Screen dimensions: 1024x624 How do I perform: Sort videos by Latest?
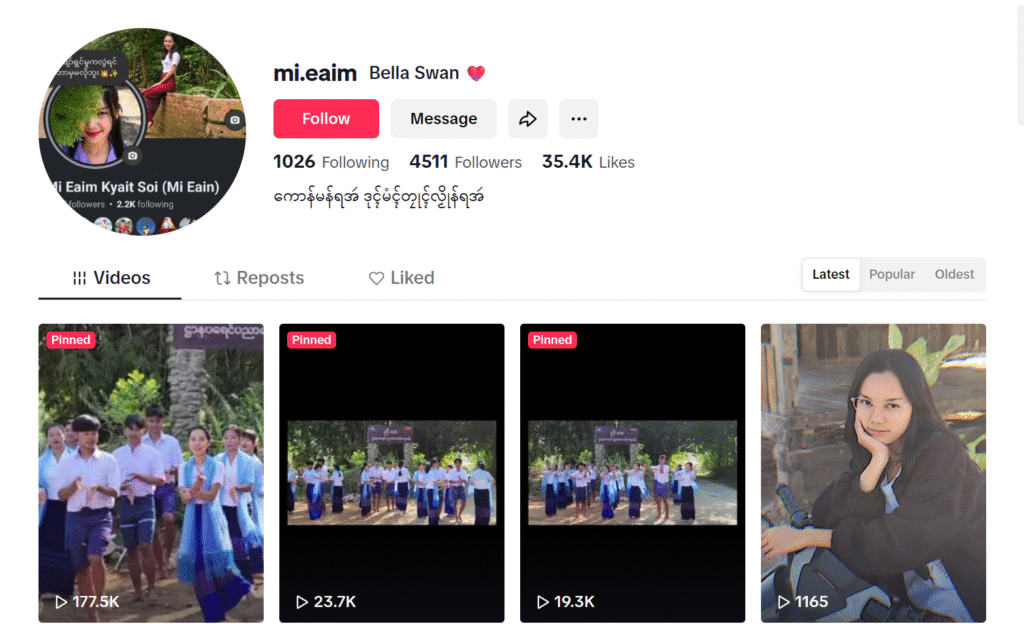pyautogui.click(x=830, y=274)
